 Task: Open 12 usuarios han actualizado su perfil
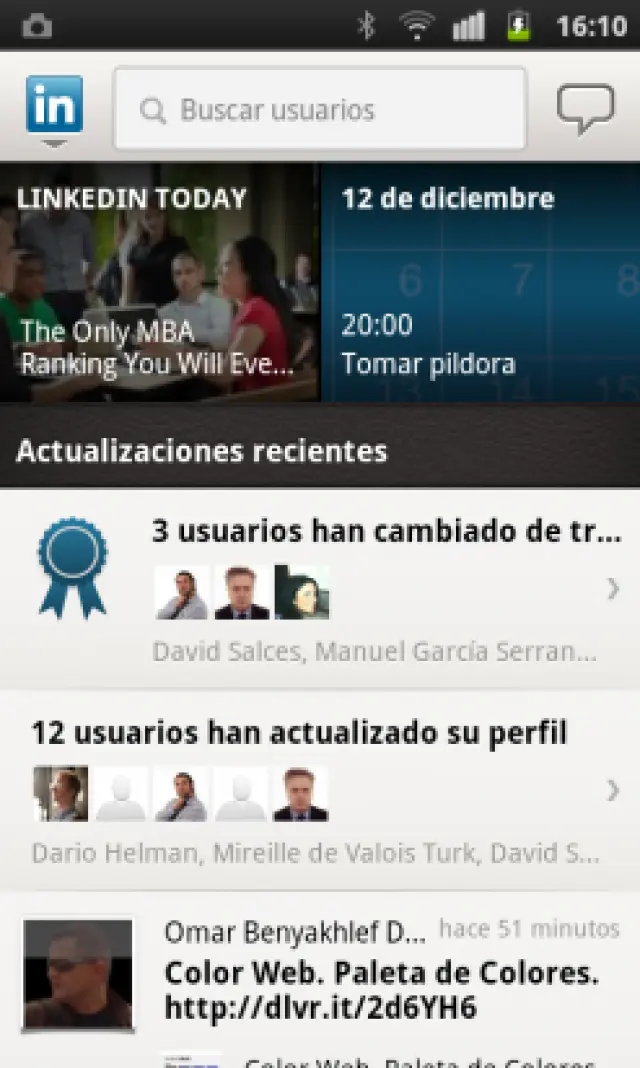point(320,790)
